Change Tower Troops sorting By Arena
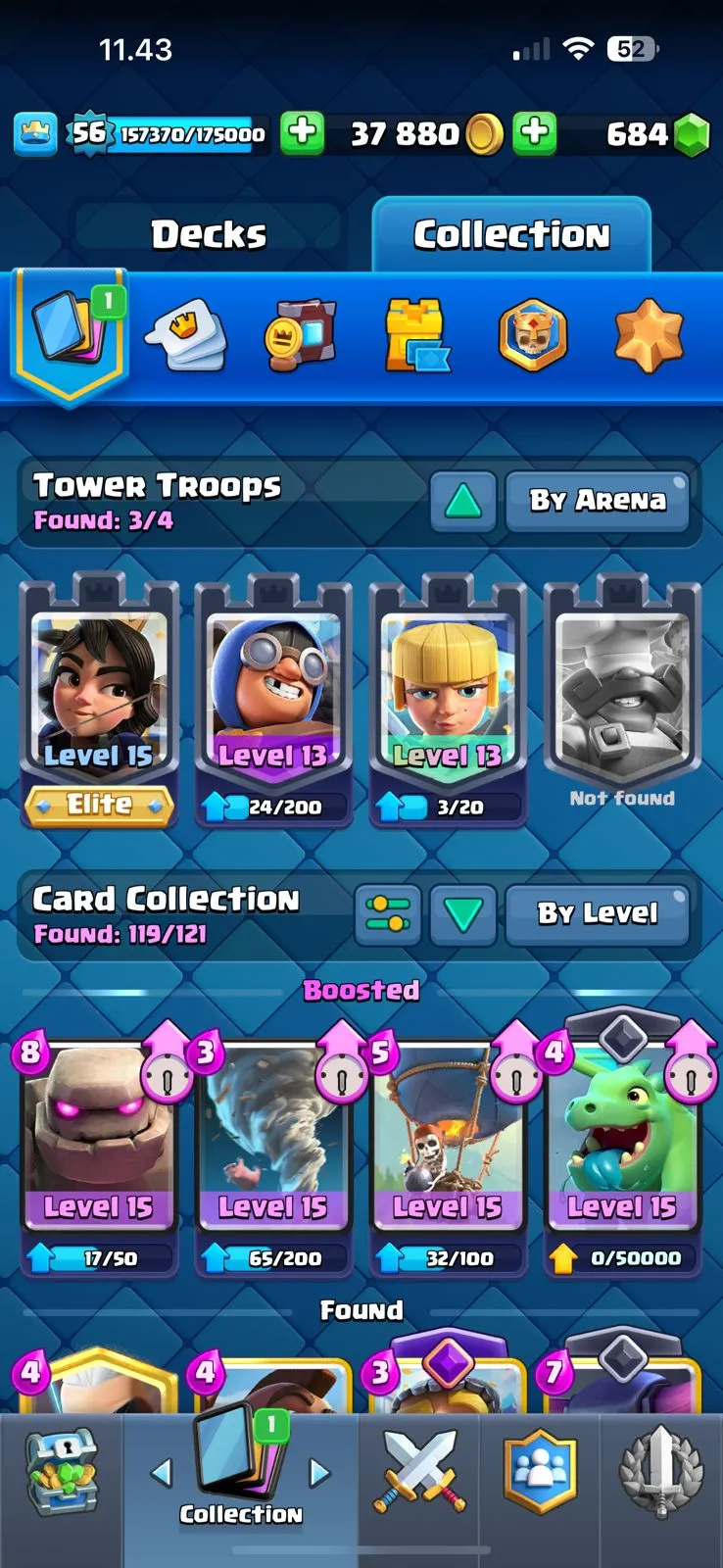Image resolution: width=723 pixels, height=1568 pixels. [x=598, y=501]
